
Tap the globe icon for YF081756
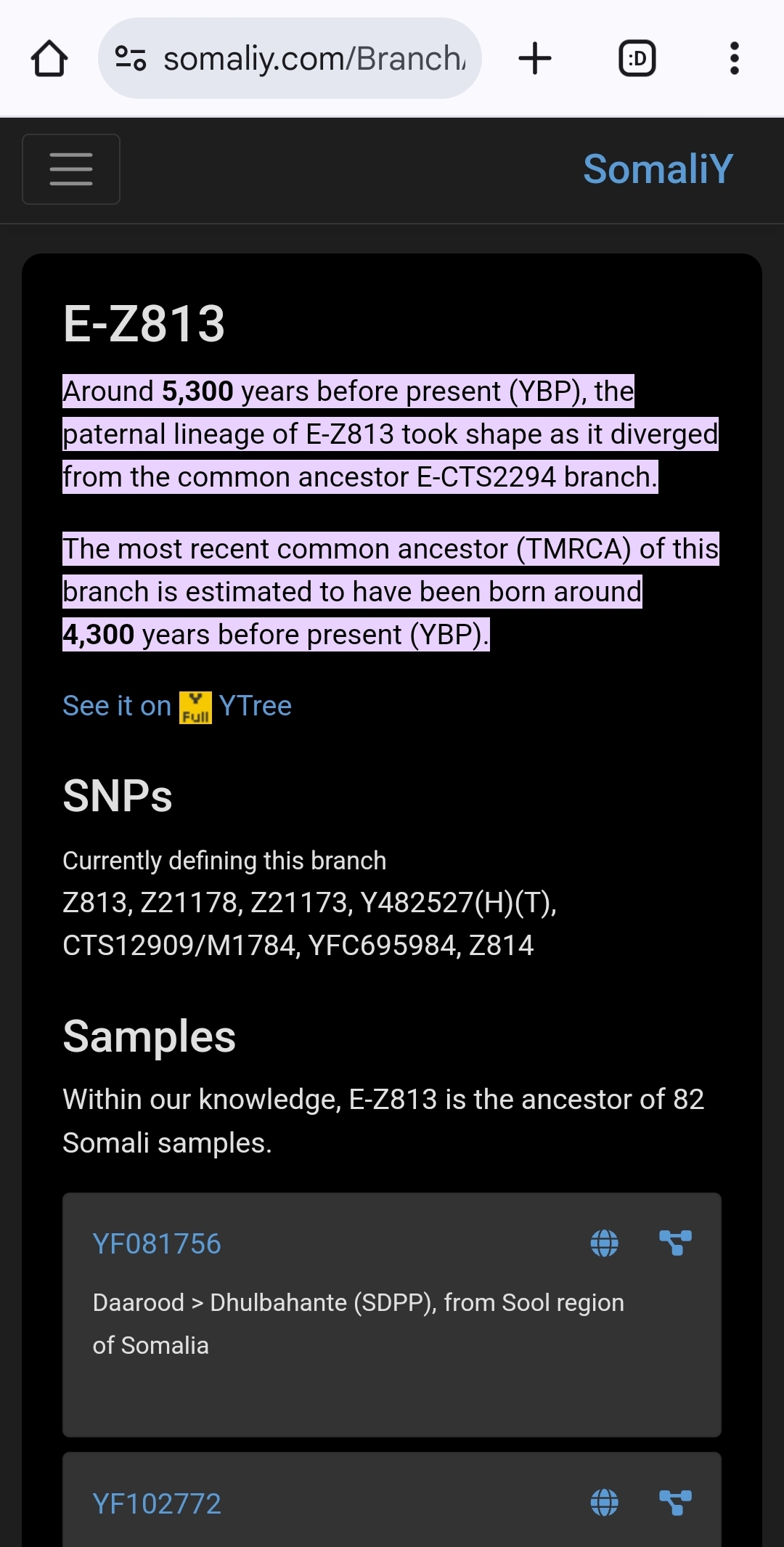(x=604, y=1243)
